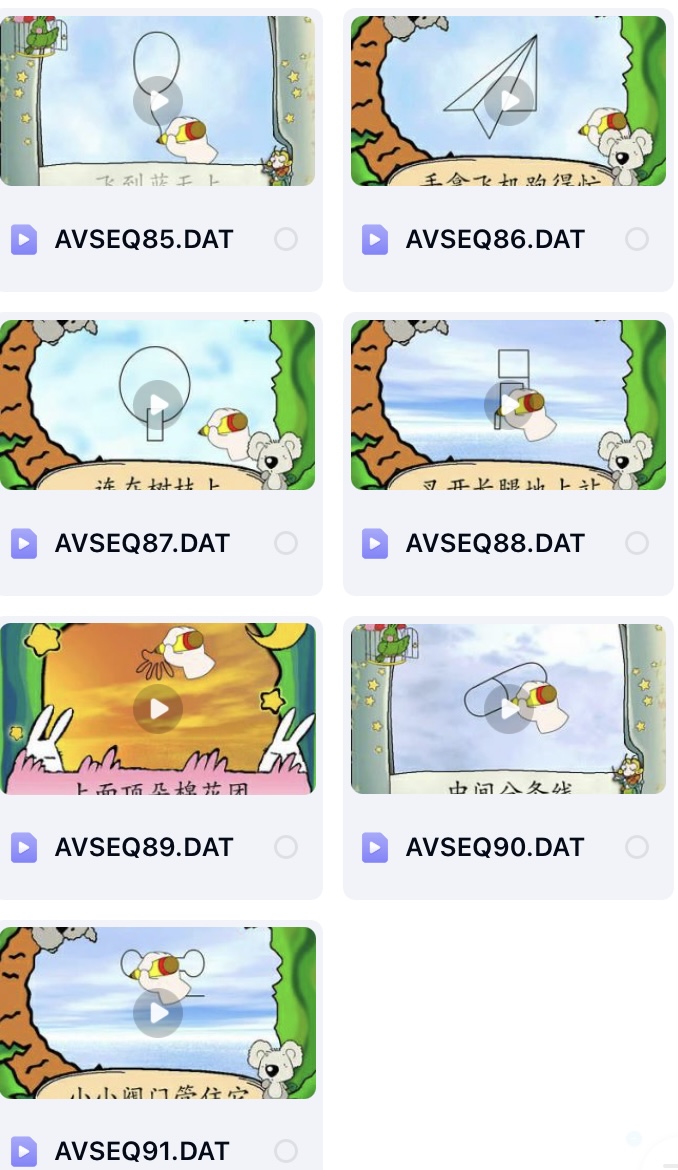Choose AVSEQ89.DAT via its selection circle

coord(286,847)
